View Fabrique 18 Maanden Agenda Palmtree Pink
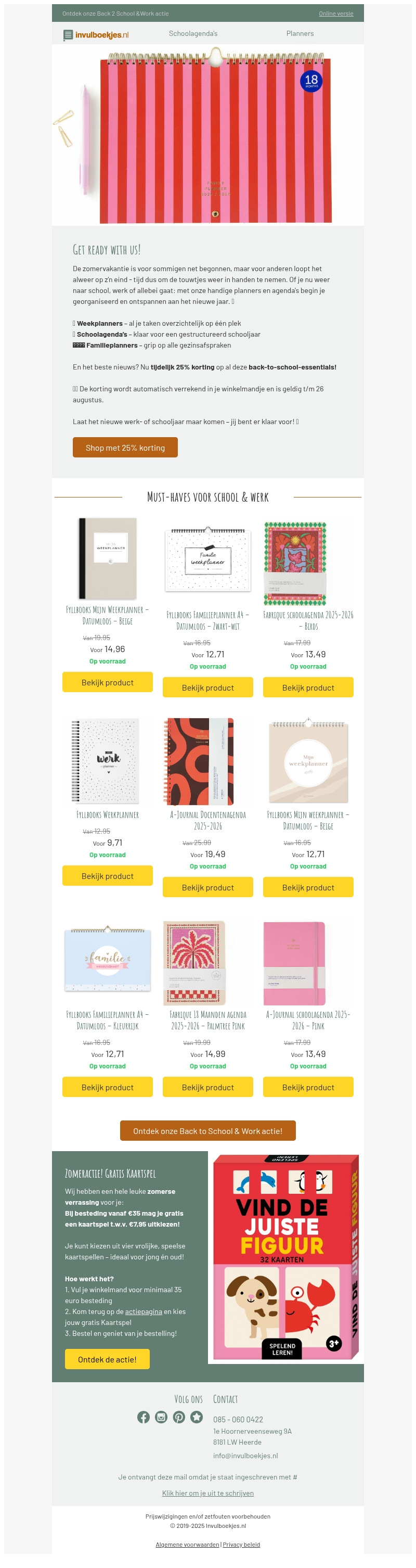This screenshot has width=416, height=1568. click(207, 1087)
